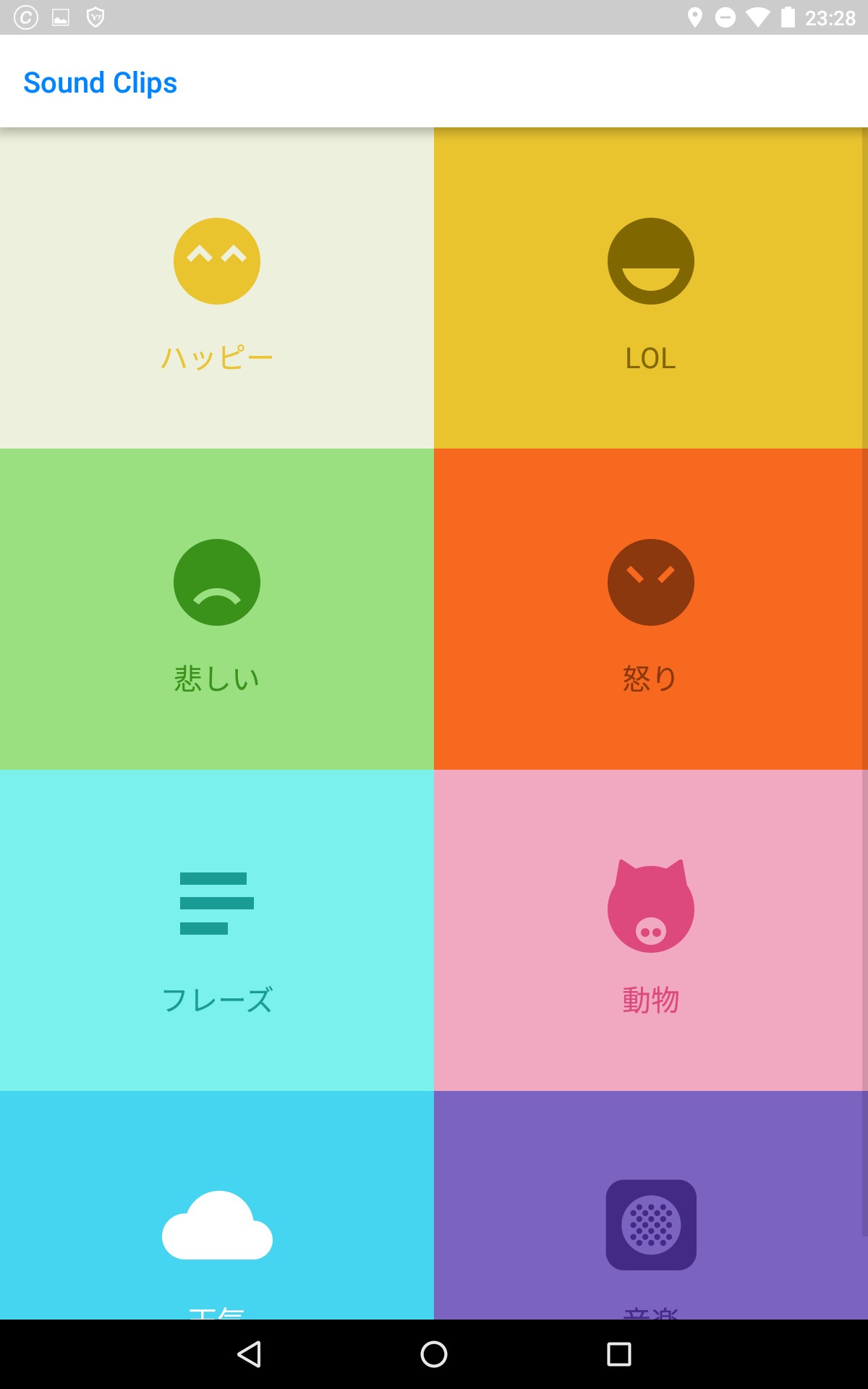Select the 動物 animal sounds tile
868x1389 pixels.
click(x=651, y=930)
